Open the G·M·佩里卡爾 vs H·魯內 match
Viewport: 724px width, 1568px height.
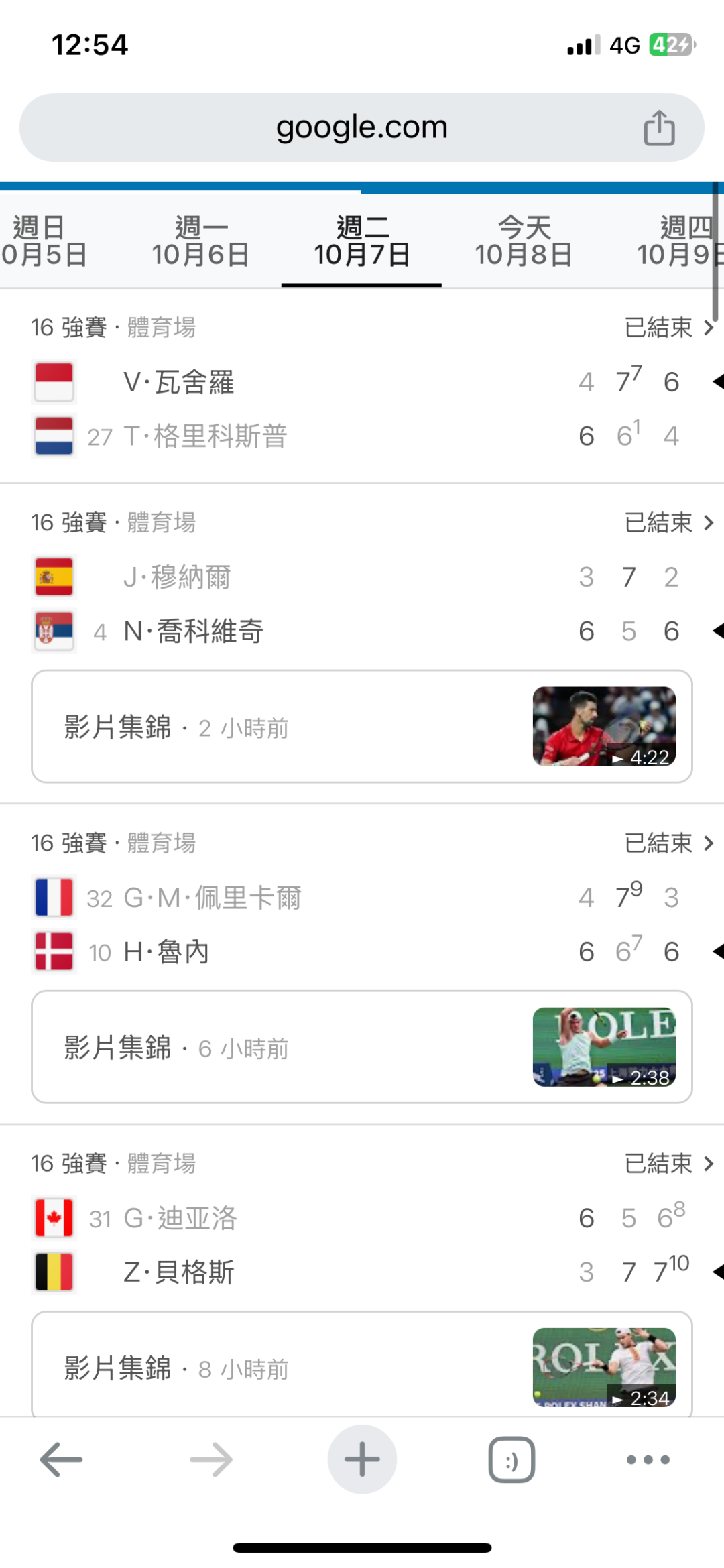(362, 924)
